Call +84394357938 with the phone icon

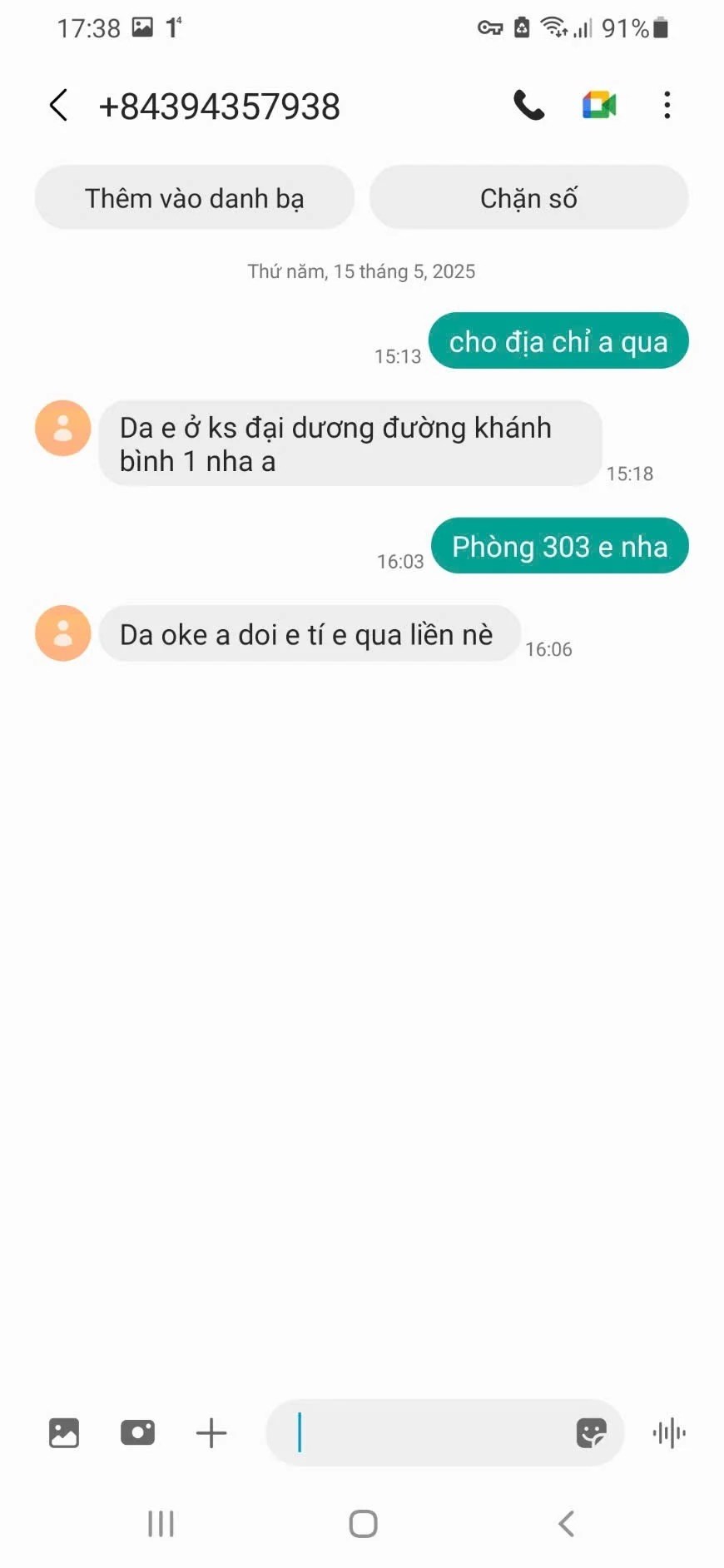click(x=528, y=106)
